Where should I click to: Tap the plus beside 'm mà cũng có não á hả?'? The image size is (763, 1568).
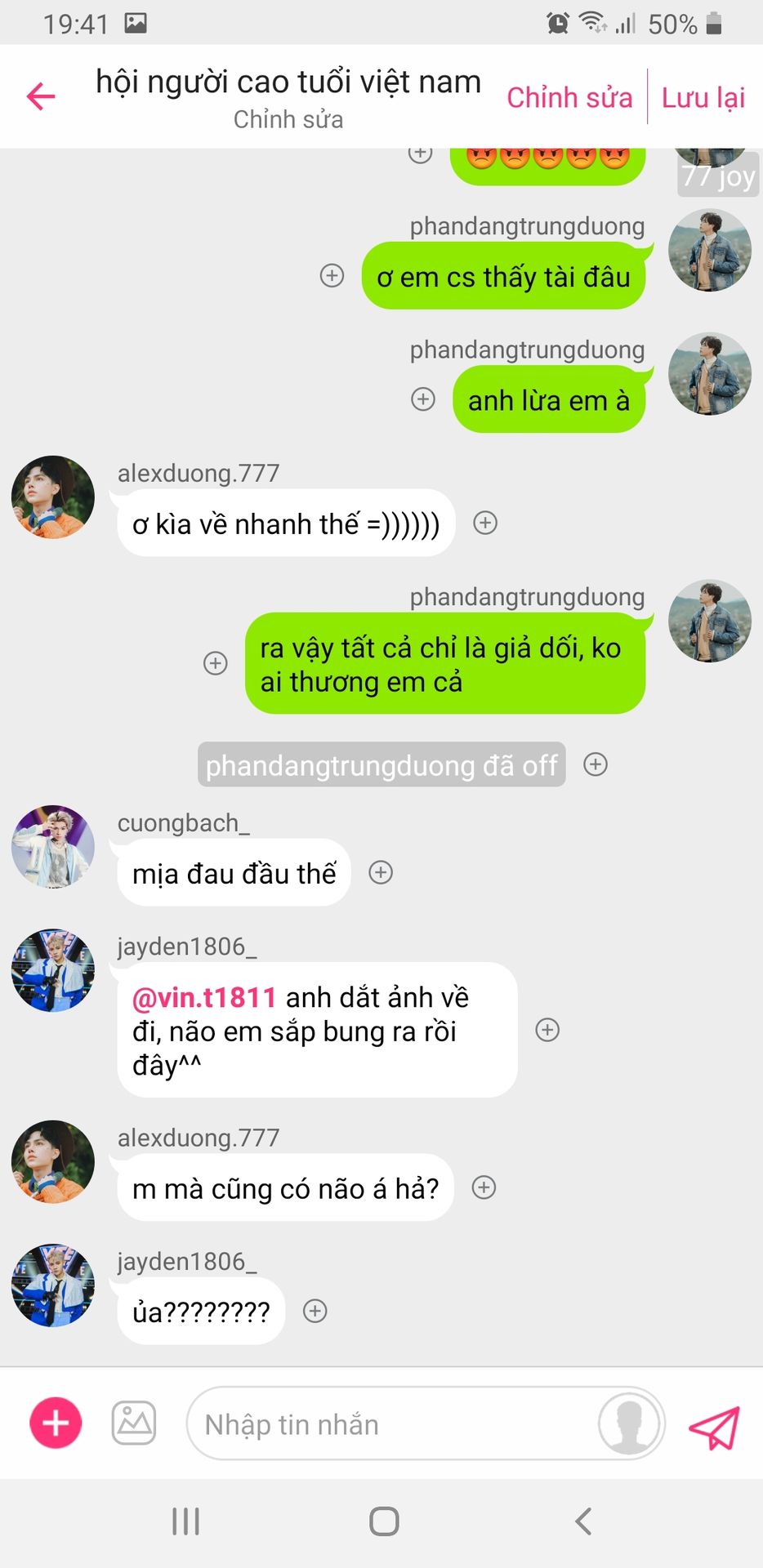point(484,1187)
